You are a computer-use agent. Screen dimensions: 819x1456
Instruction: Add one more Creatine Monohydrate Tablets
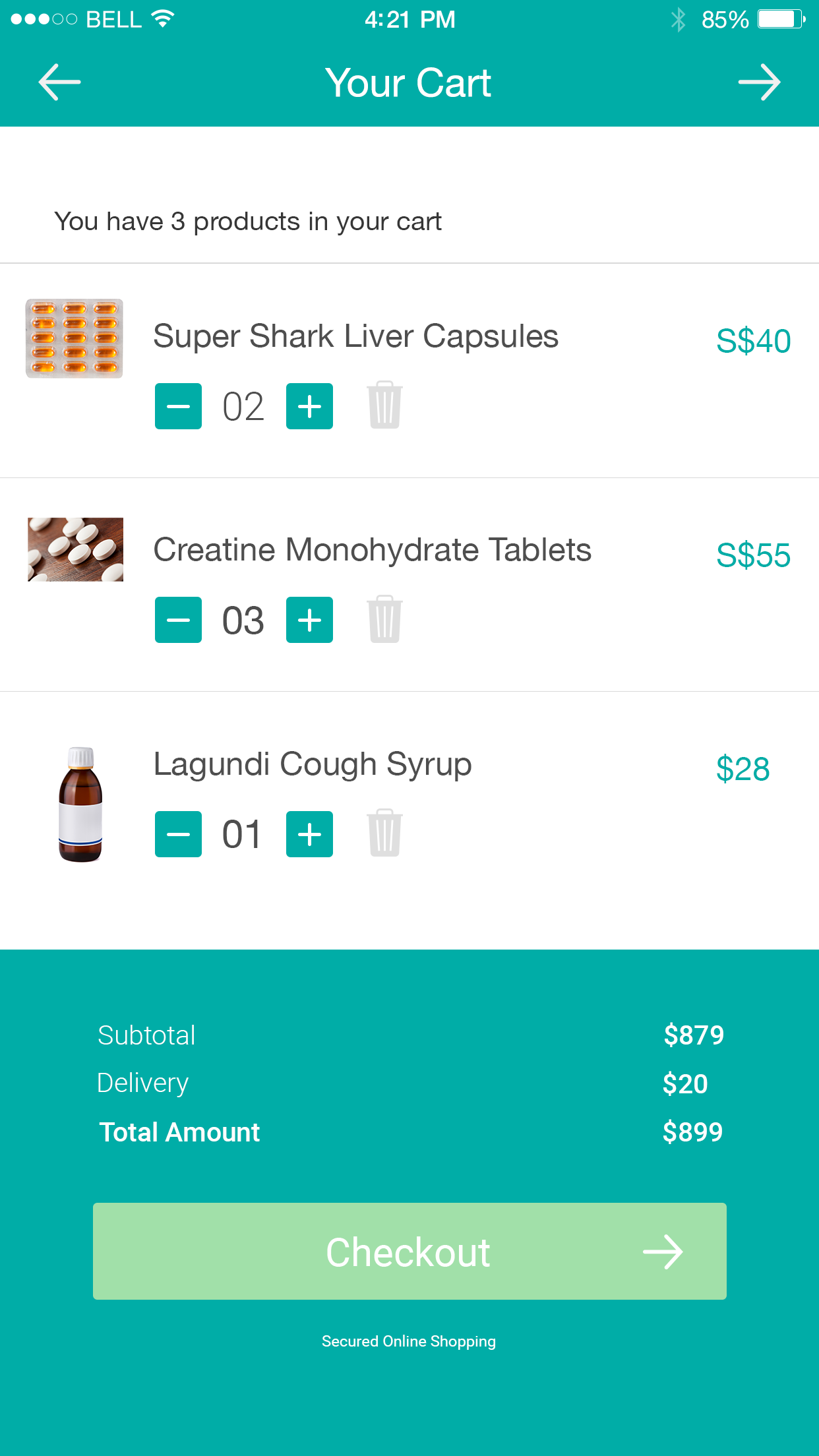[309, 620]
